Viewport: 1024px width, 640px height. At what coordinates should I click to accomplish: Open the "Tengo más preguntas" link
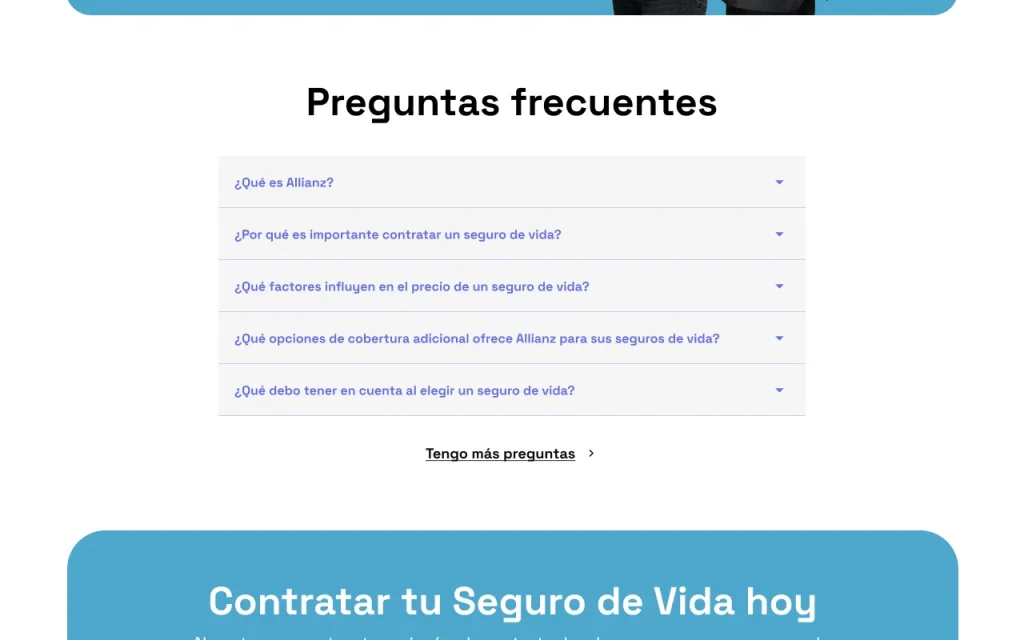coord(510,453)
